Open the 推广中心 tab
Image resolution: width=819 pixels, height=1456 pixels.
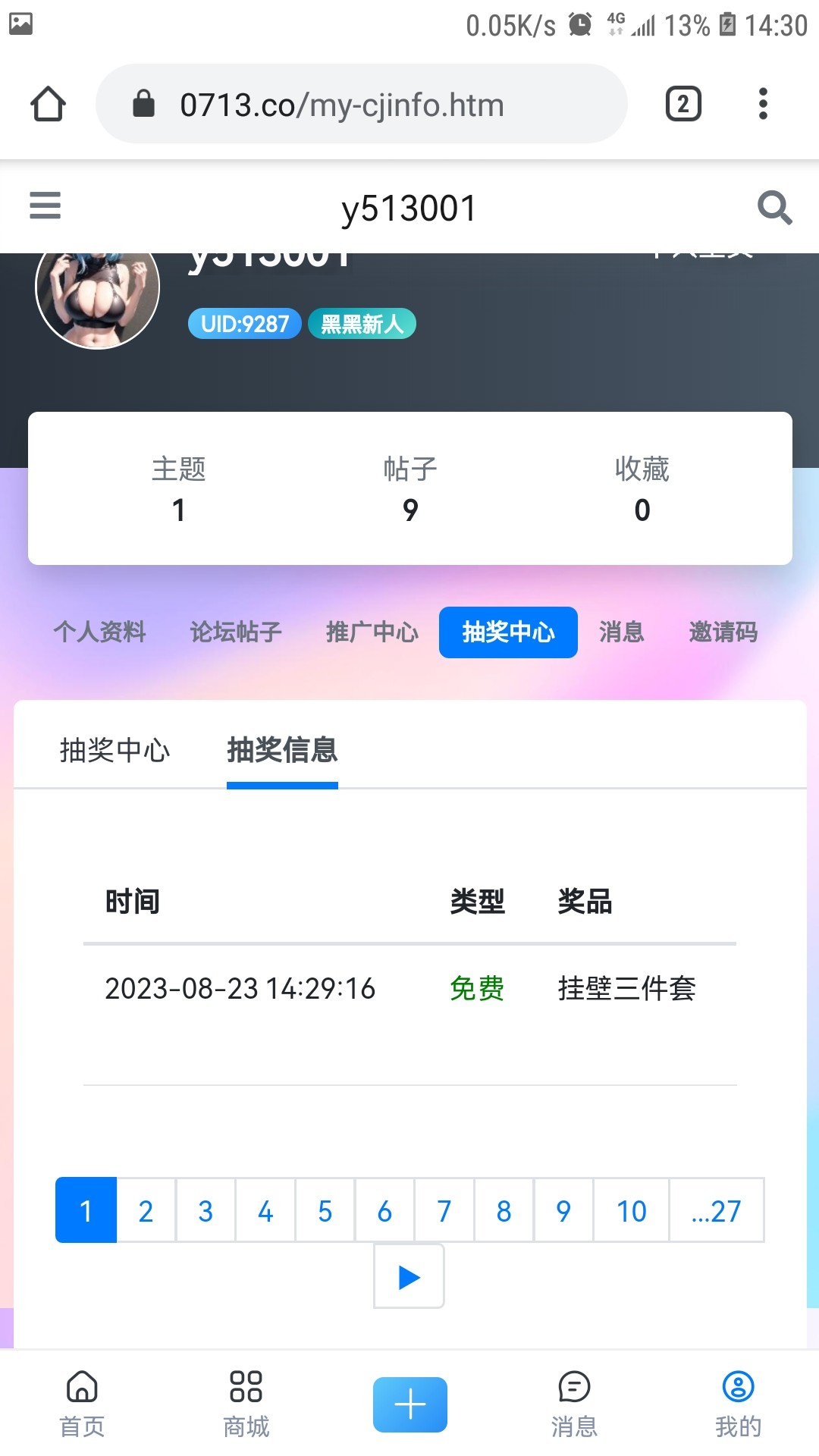(x=372, y=632)
